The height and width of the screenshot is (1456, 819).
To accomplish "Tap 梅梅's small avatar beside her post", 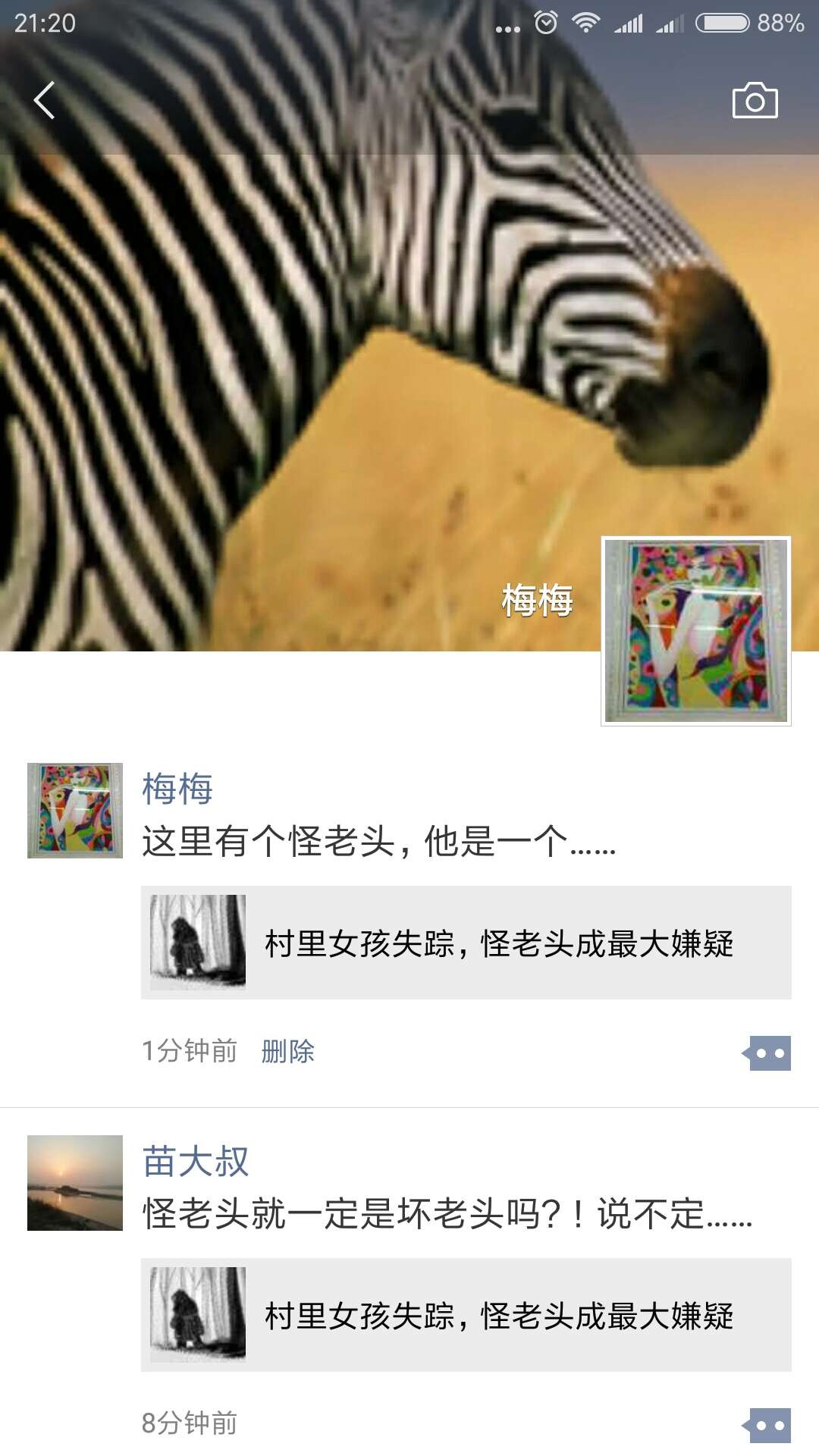I will click(74, 811).
